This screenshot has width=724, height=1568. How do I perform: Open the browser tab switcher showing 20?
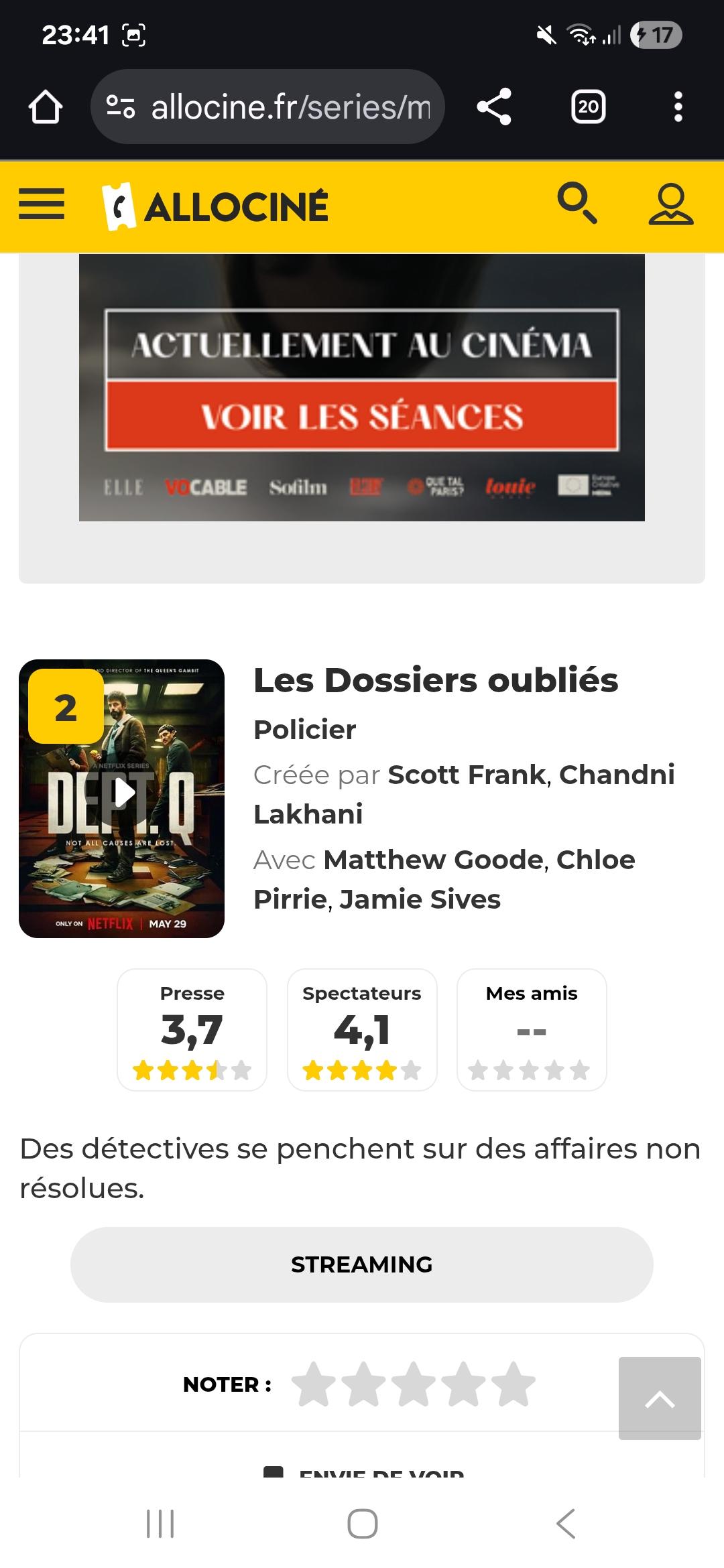(x=588, y=107)
